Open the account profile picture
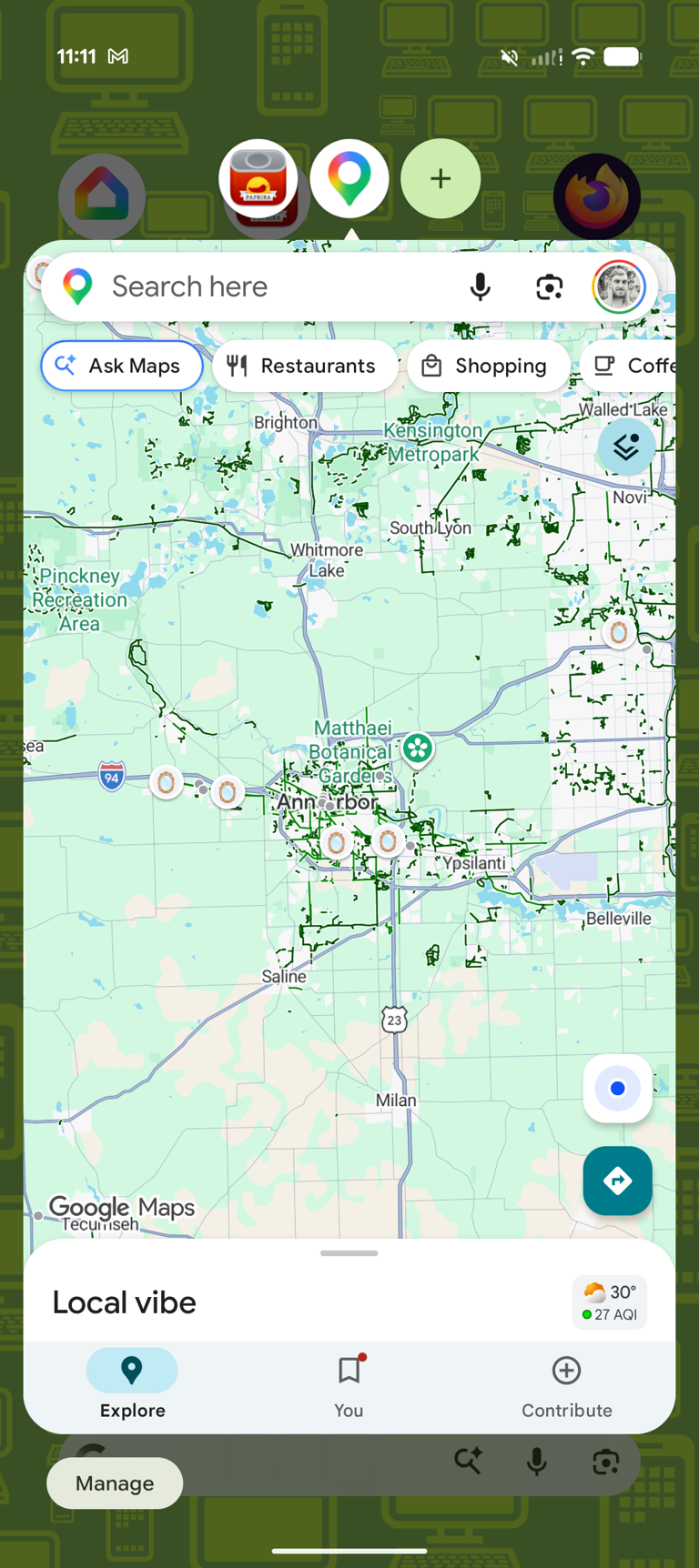Screen dimensions: 699x1568 pyautogui.click(x=619, y=287)
